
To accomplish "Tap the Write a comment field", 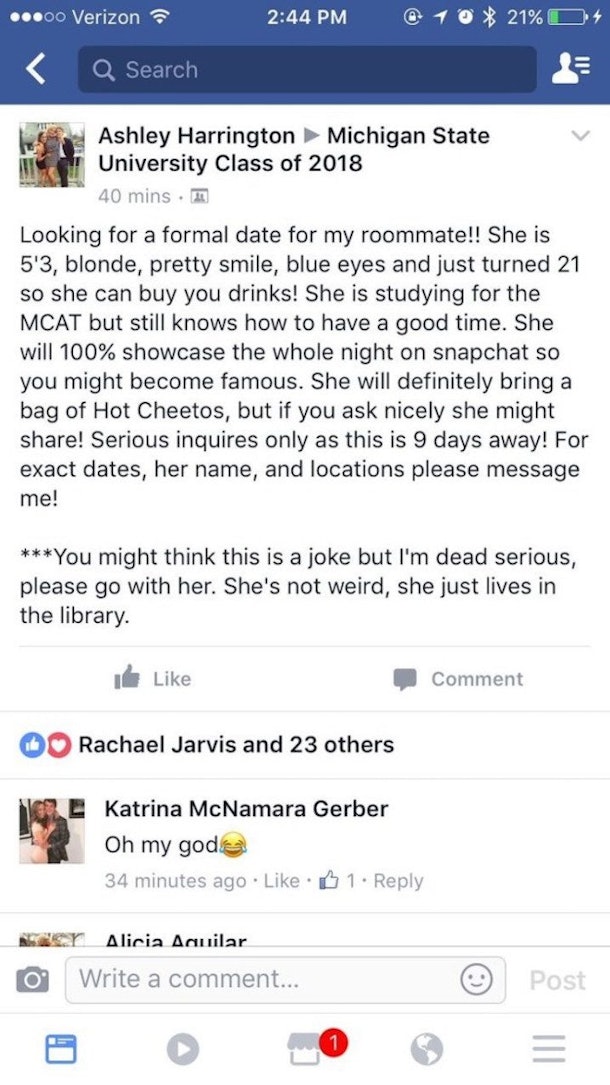I will pos(285,980).
